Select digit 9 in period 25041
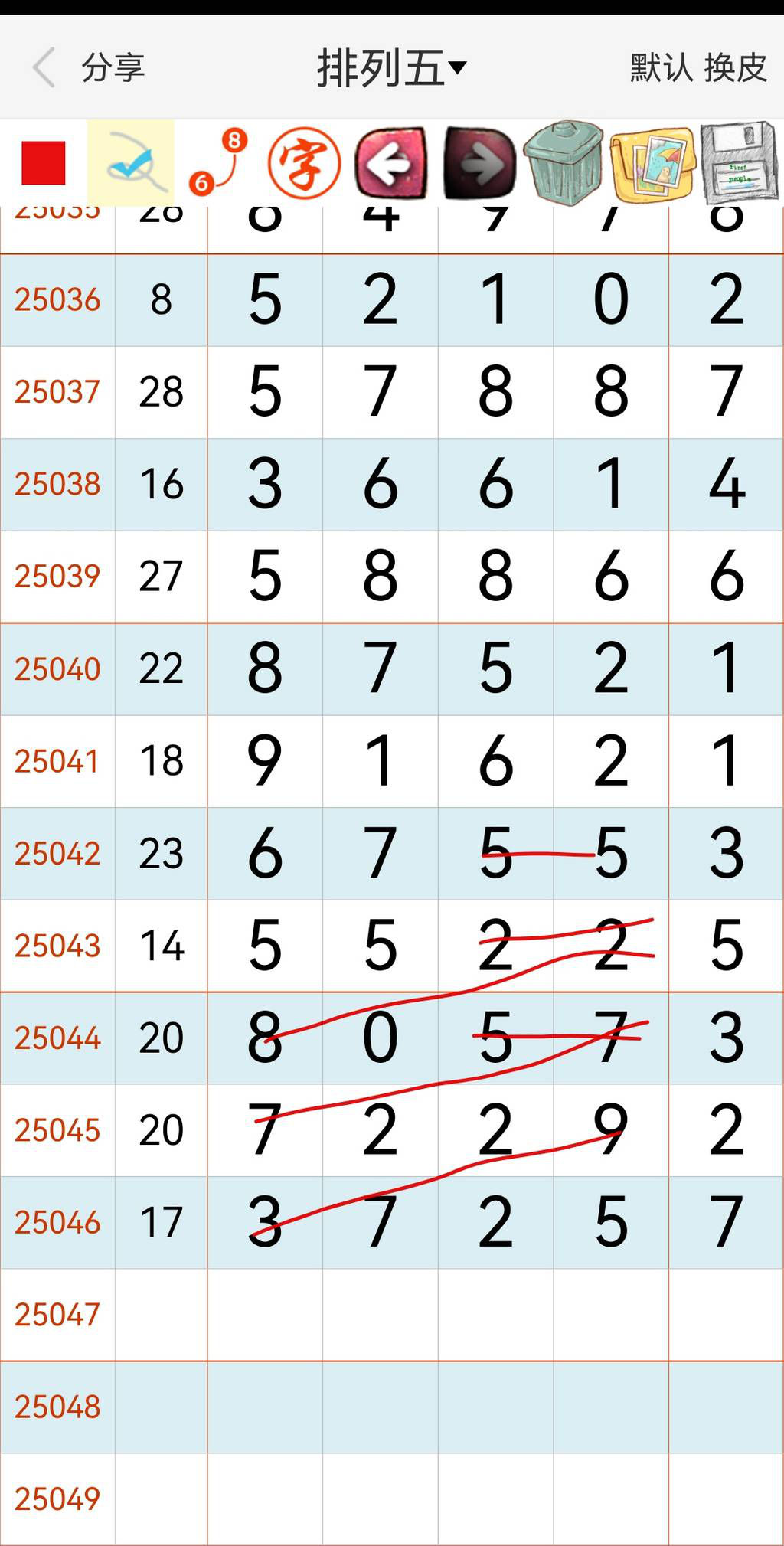This screenshot has width=784, height=1546. [x=265, y=760]
